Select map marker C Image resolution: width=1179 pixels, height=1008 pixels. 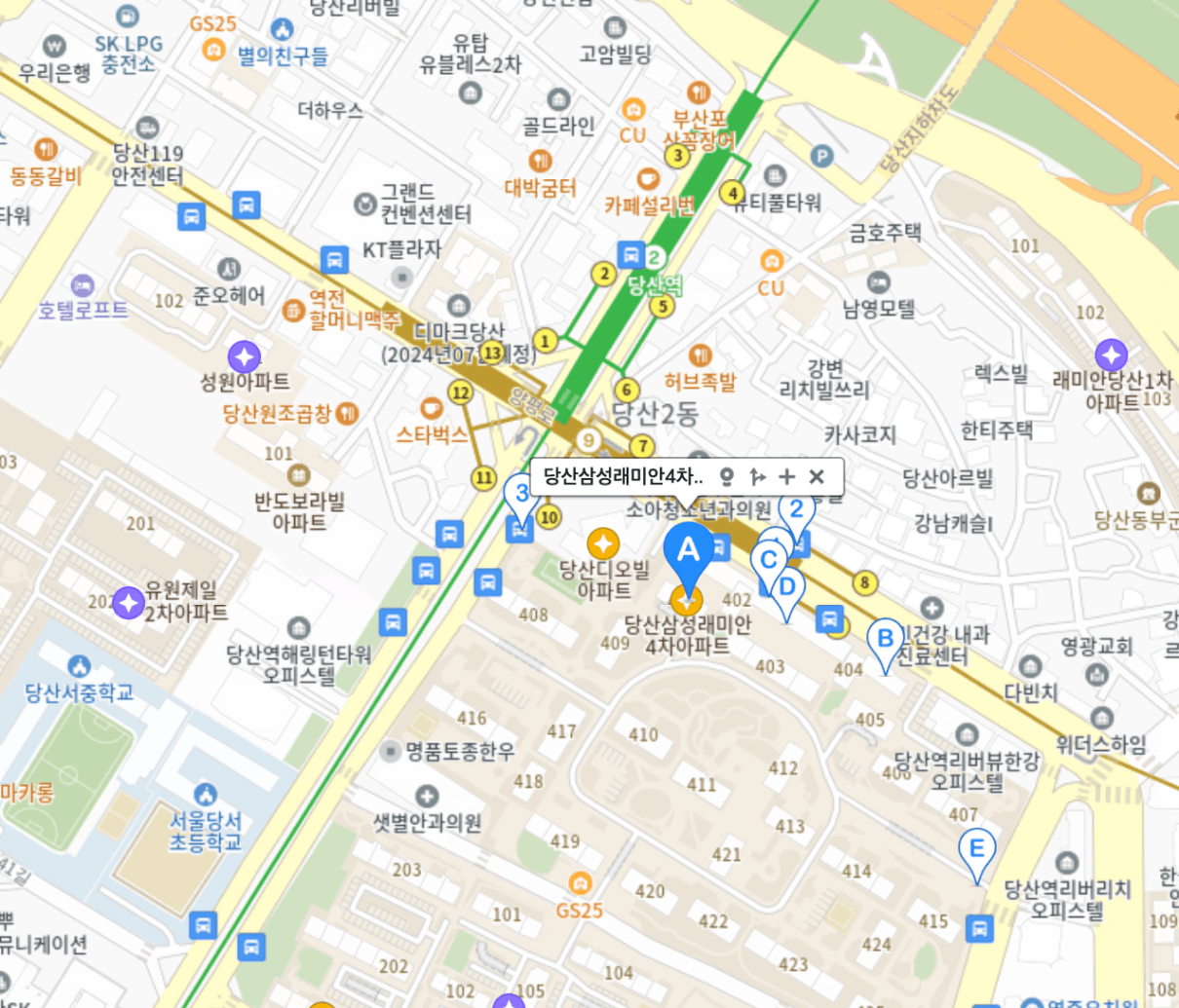768,560
